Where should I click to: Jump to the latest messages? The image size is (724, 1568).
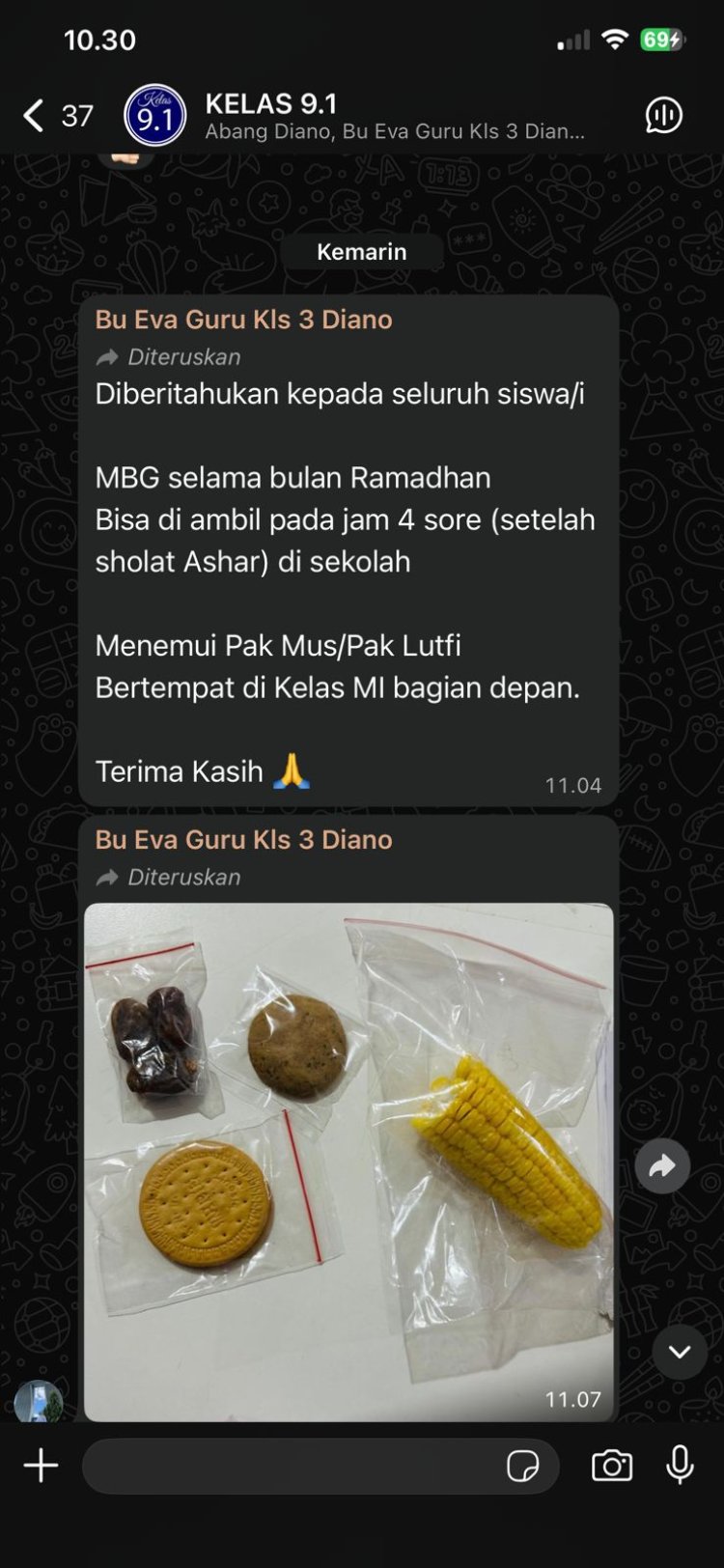pos(680,1352)
